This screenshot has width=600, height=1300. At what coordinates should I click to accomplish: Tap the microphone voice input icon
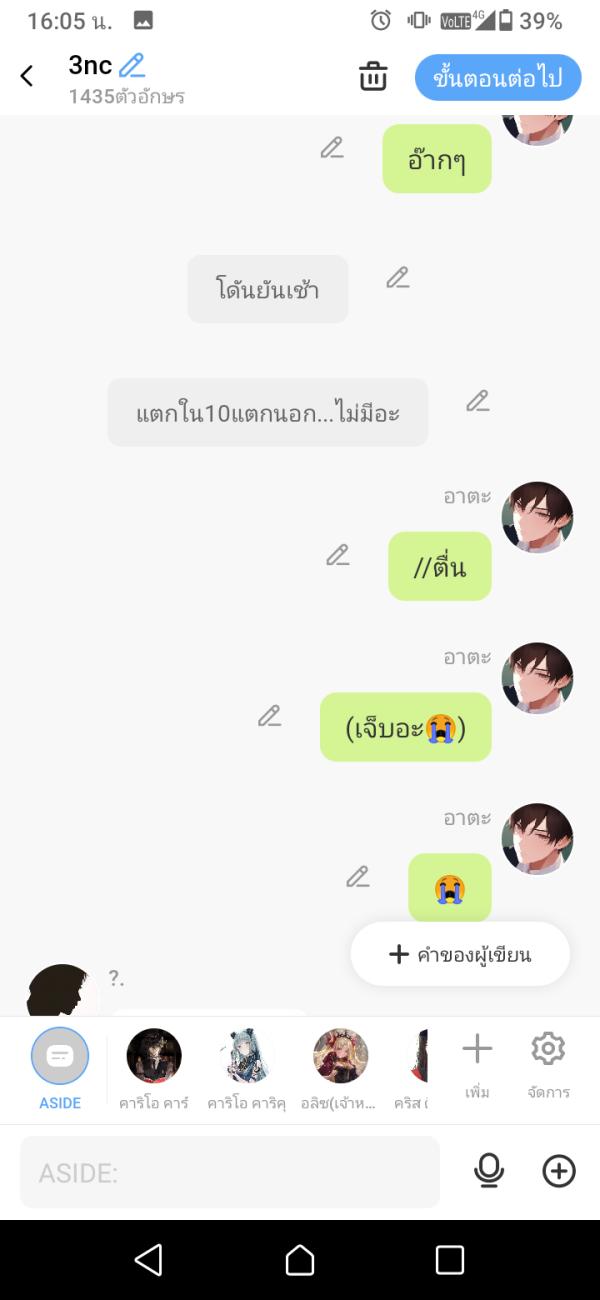tap(489, 1171)
